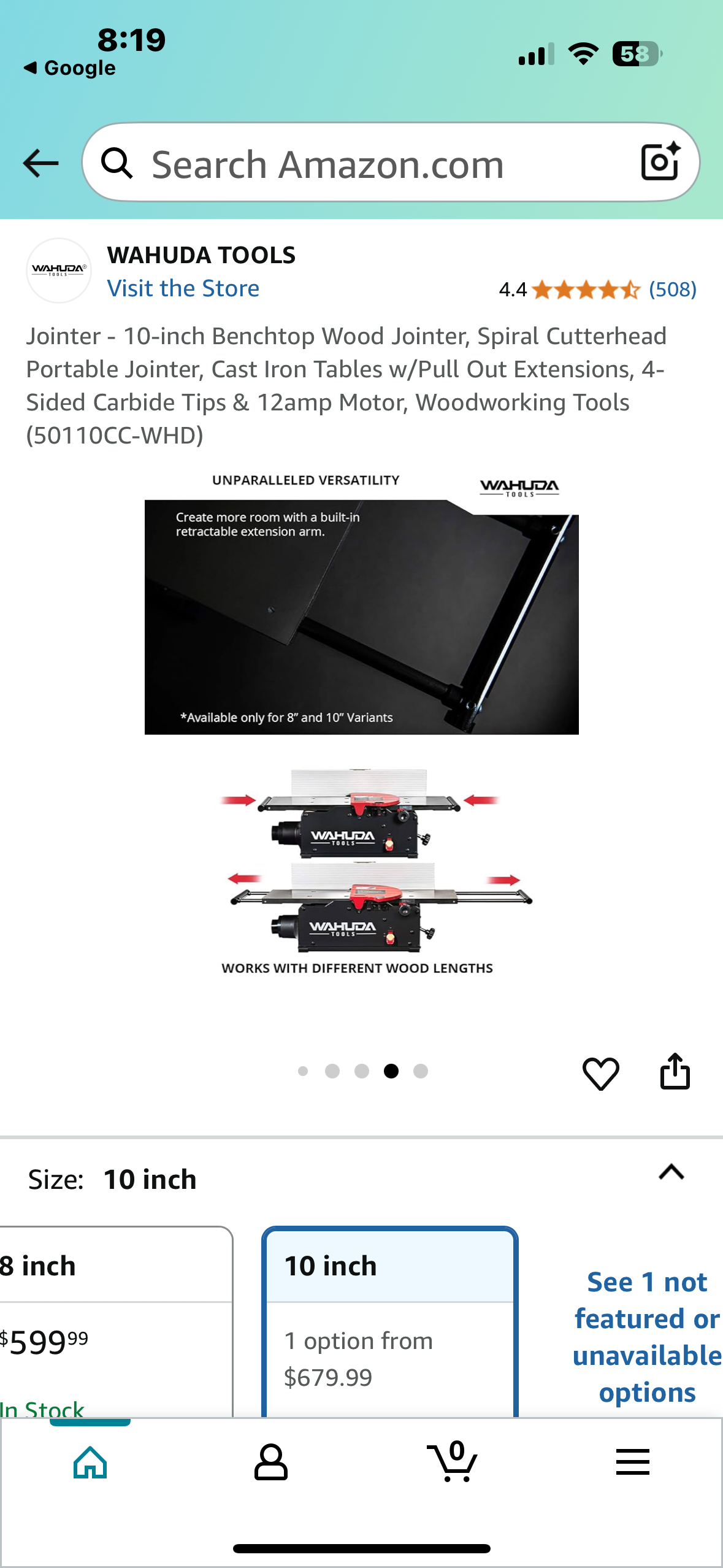
Task: Collapse the Size options section
Action: [671, 1172]
